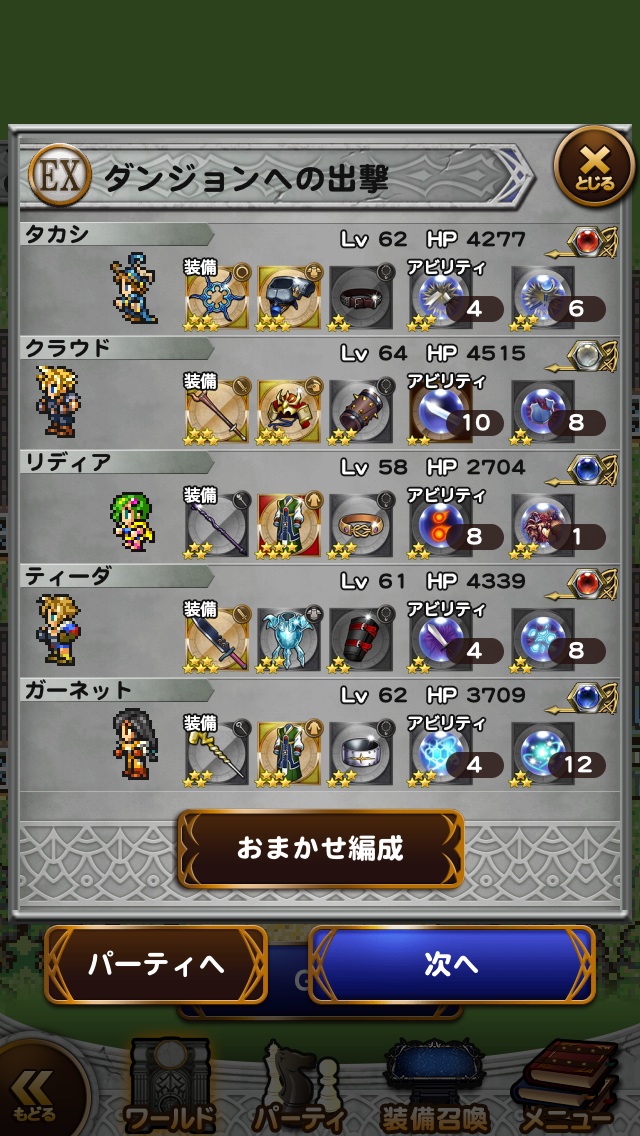Select party member ティーダ
Screen dimensions: 640x1136
57,630
